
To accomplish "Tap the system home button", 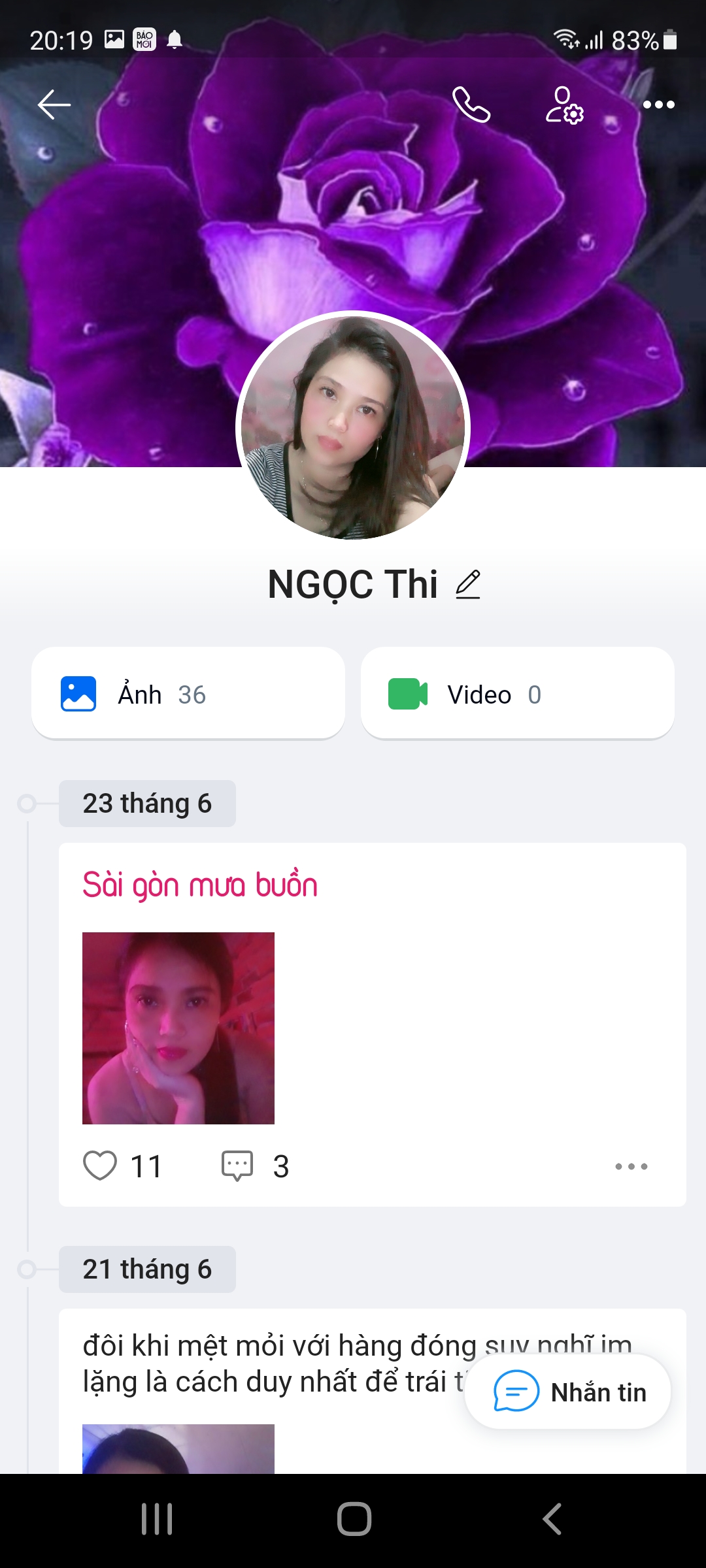I will click(x=354, y=1519).
